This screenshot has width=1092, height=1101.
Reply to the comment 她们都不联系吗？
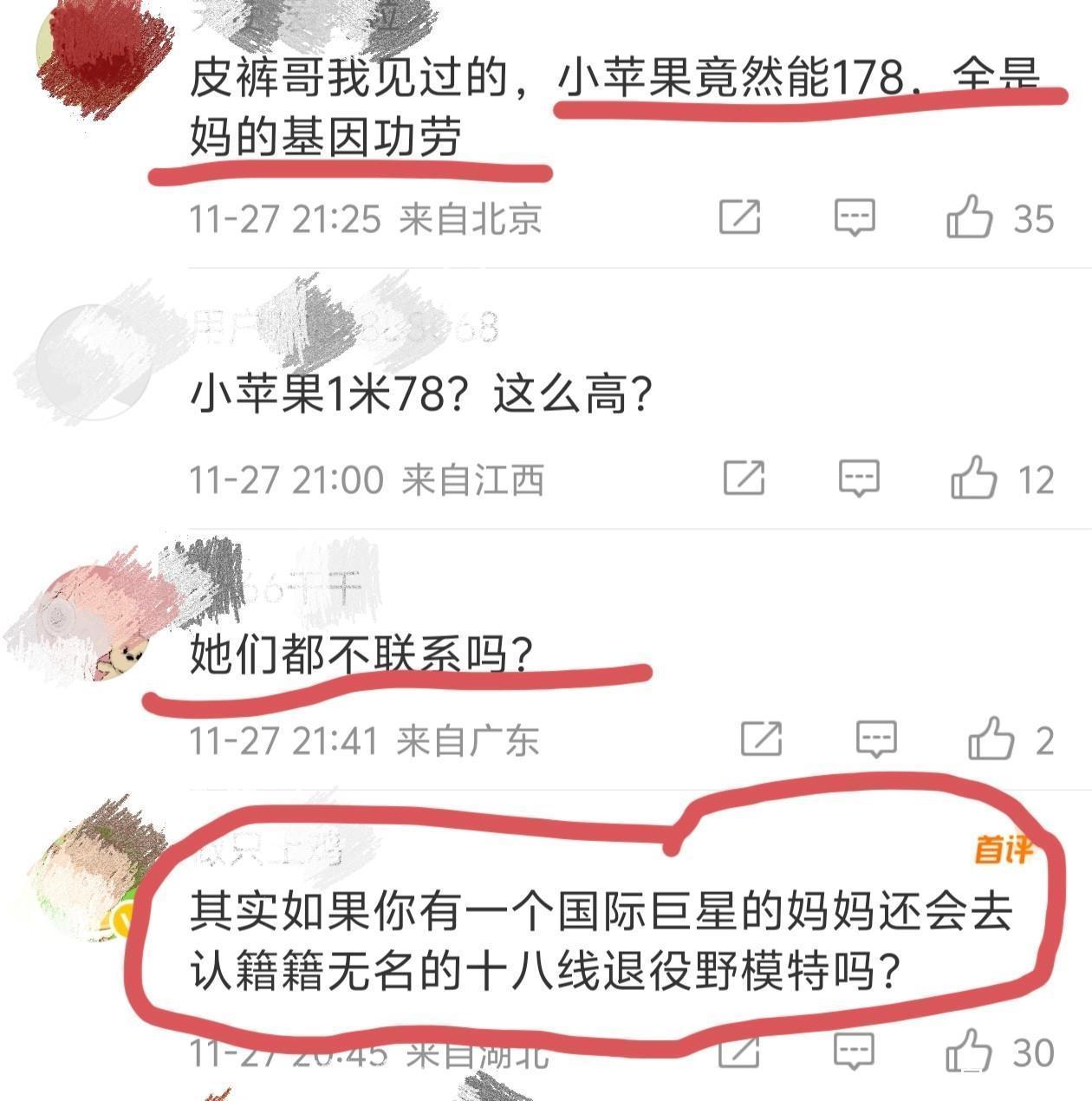pyautogui.click(x=876, y=739)
